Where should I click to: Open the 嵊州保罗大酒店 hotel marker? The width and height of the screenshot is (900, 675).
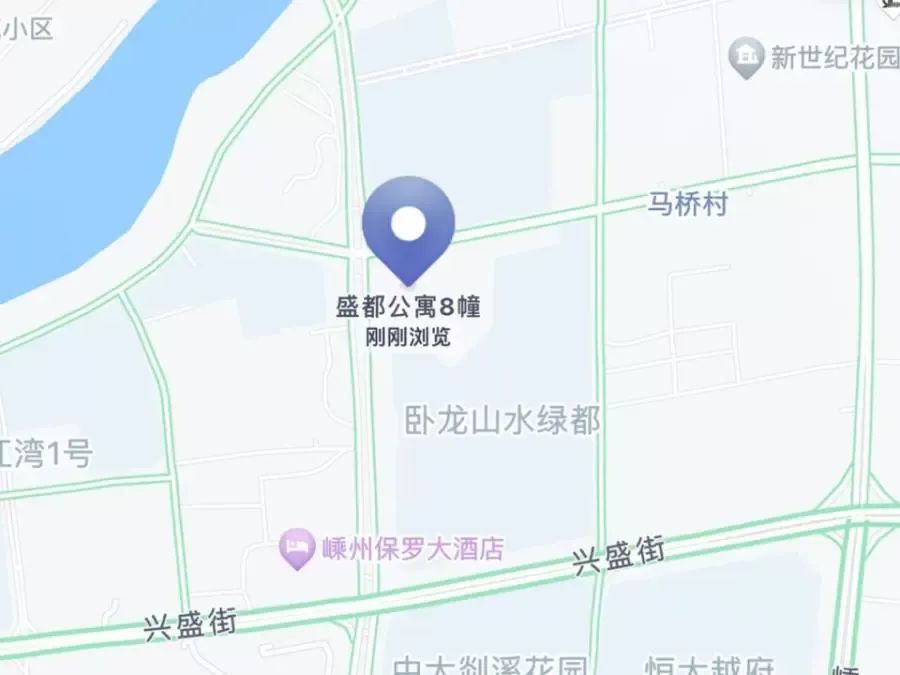click(x=296, y=549)
